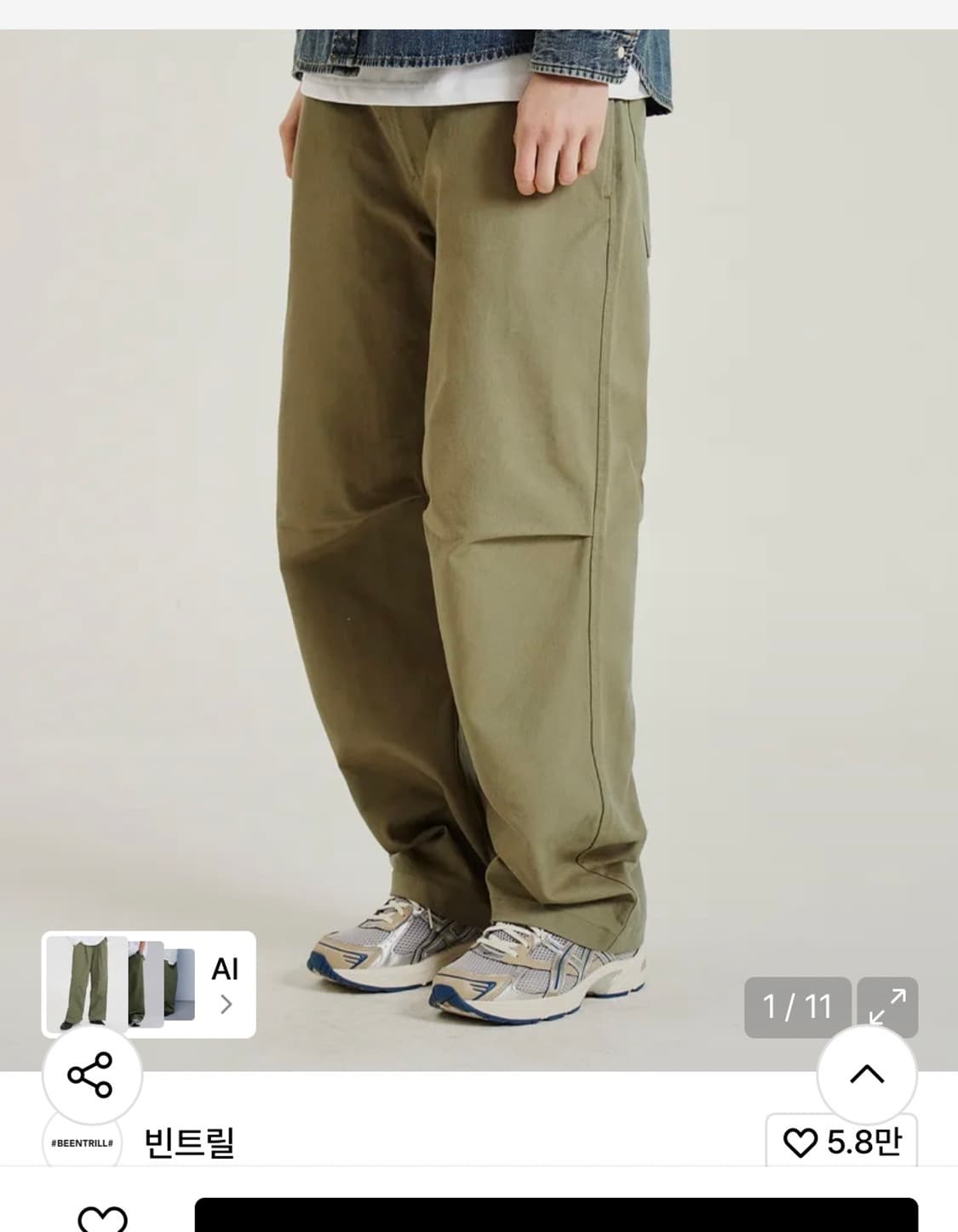Select the second product thumbnail
This screenshot has width=958, height=1232.
(146, 985)
